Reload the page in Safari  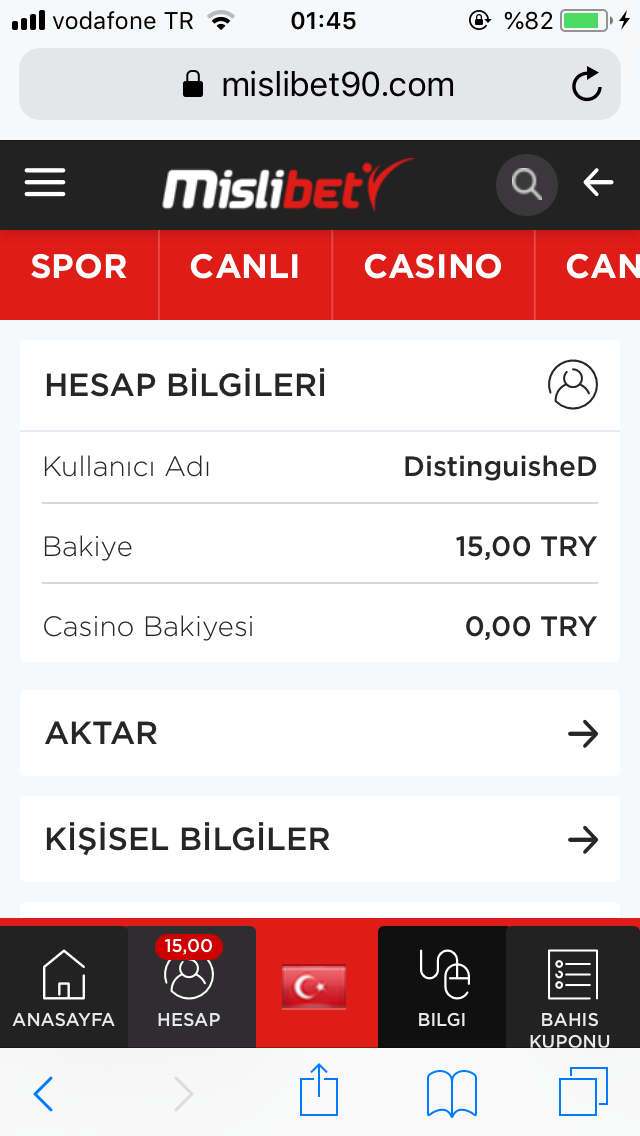tap(586, 85)
